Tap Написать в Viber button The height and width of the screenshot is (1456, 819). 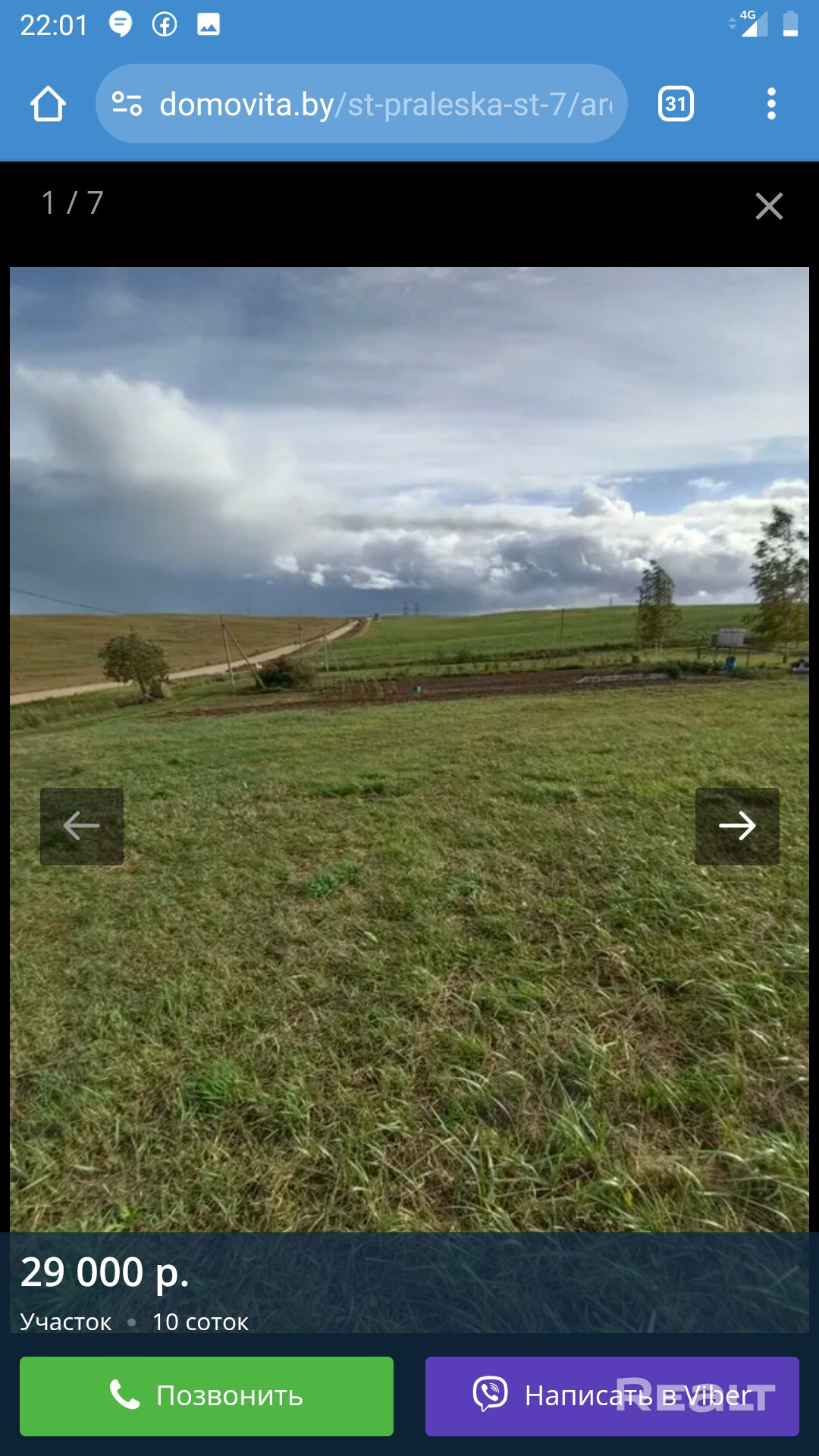[612, 1396]
